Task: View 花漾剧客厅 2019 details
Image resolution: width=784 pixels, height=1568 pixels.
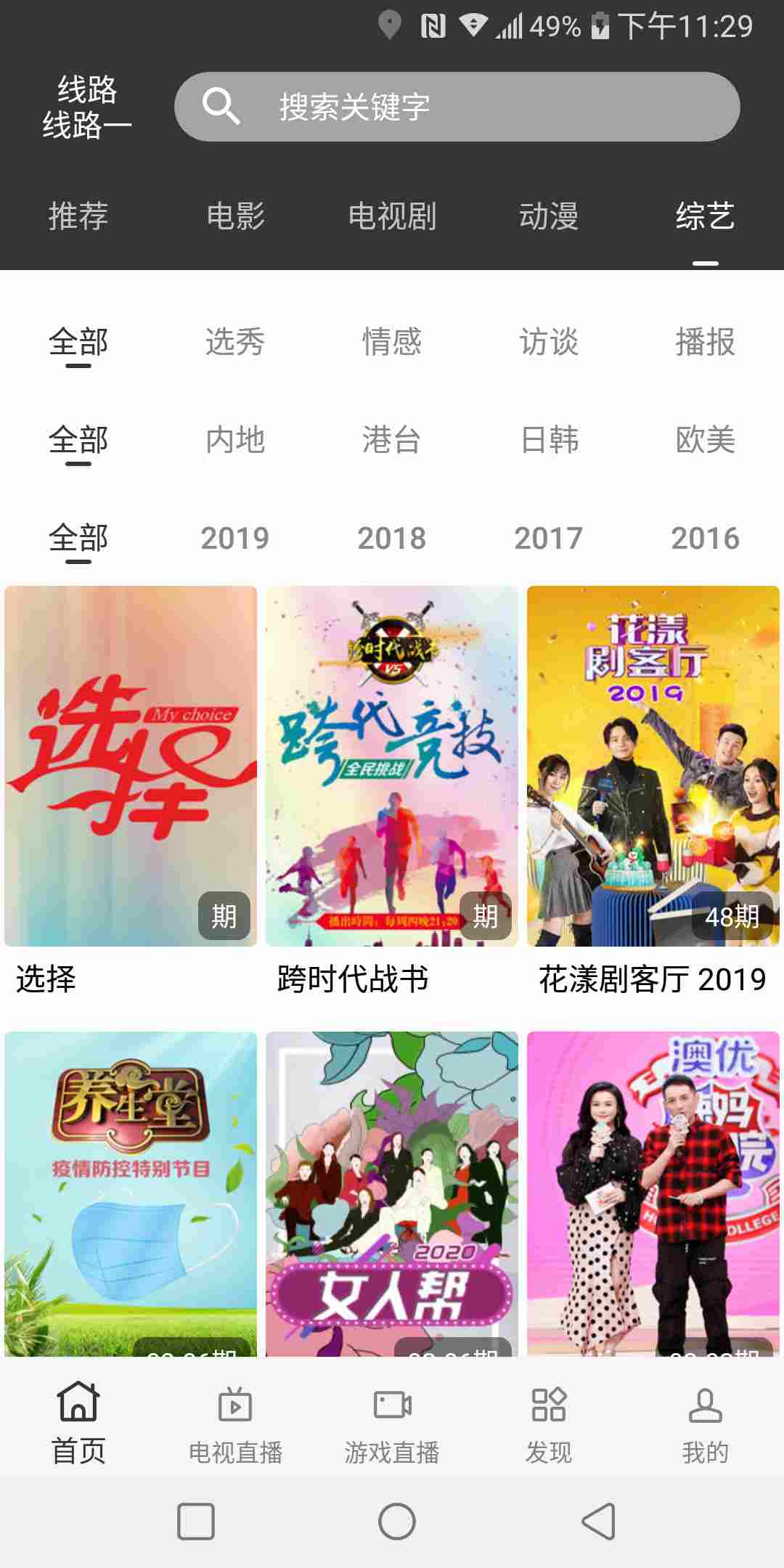Action: click(653, 766)
